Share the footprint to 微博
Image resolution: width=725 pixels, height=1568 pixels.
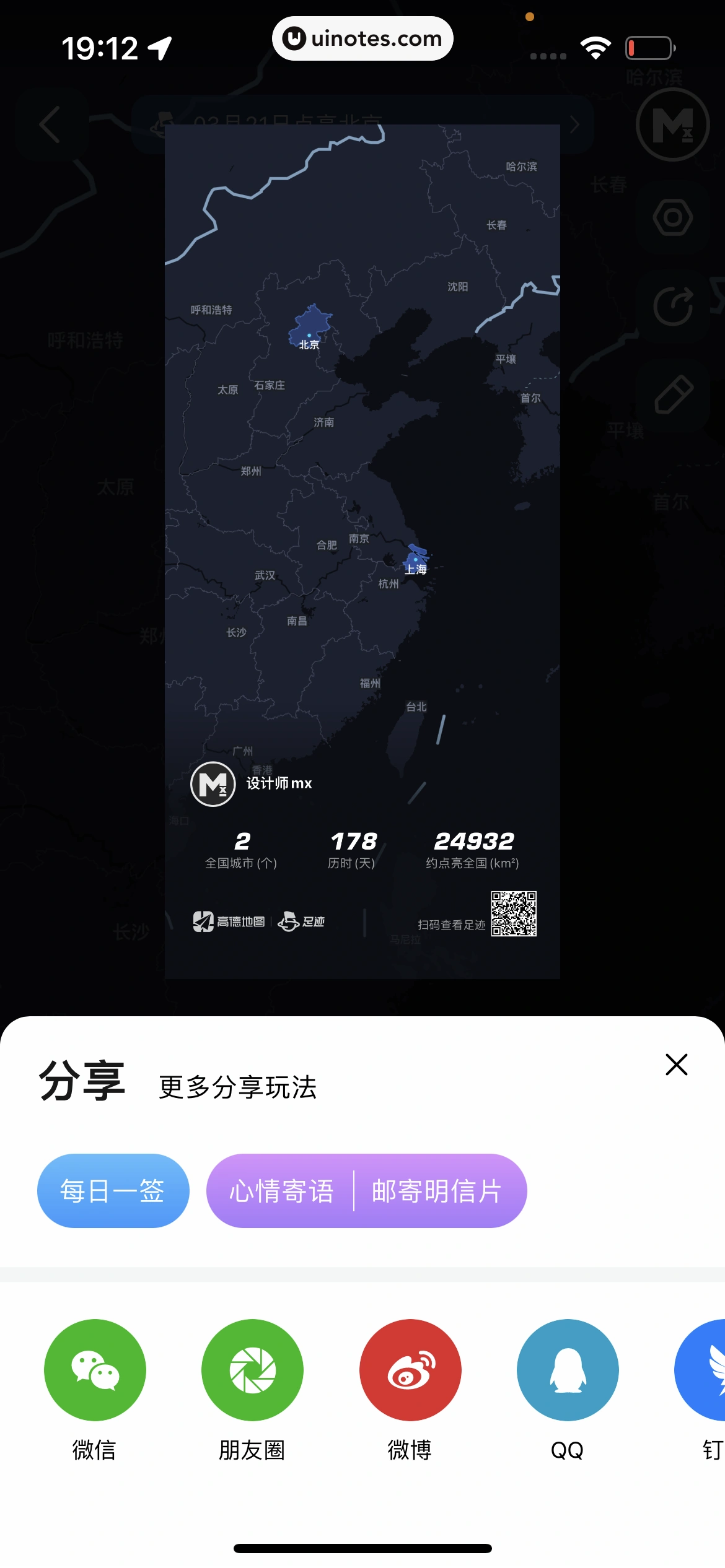tap(410, 1370)
